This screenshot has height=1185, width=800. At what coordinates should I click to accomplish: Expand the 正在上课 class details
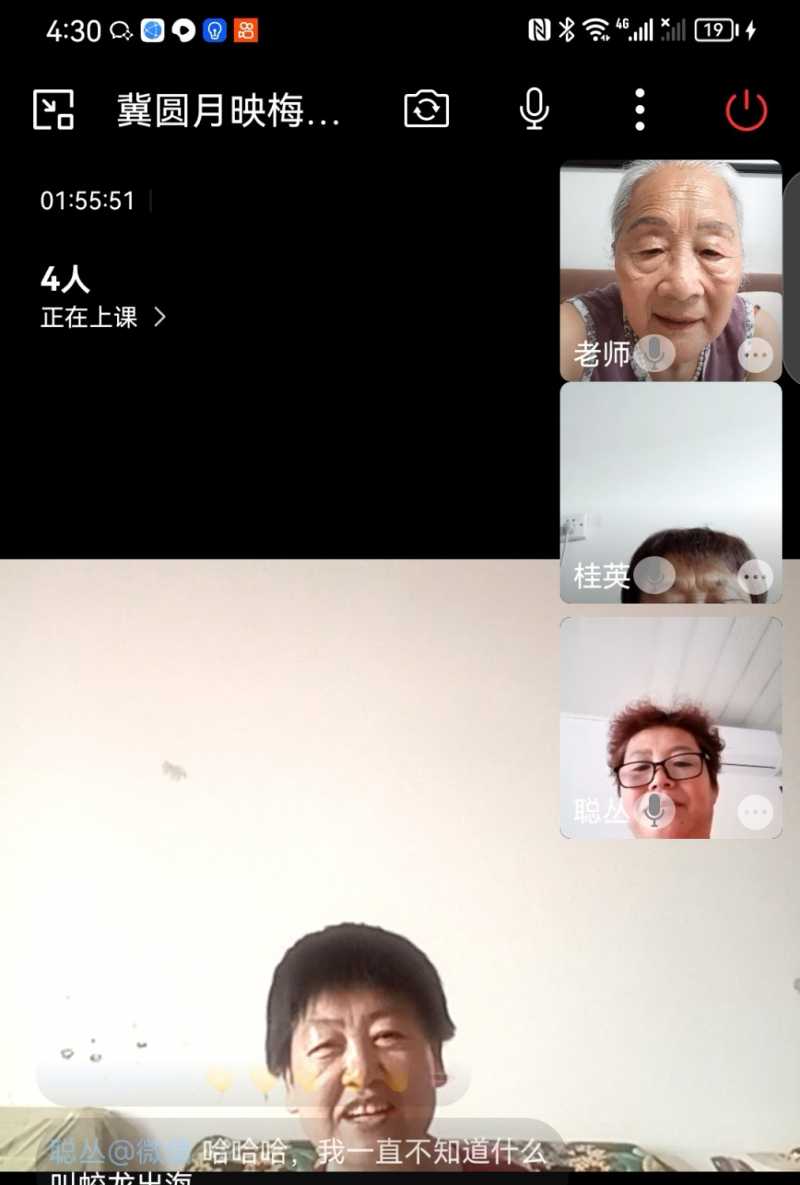[x=100, y=318]
